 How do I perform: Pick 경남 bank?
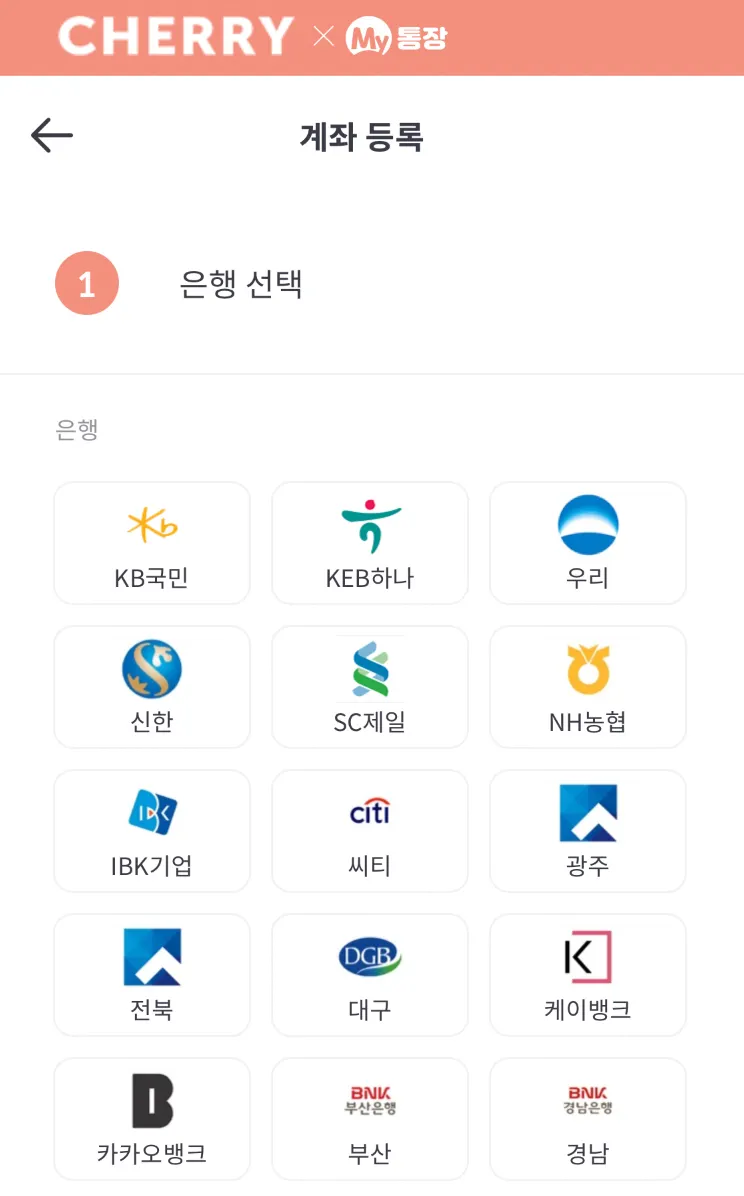point(588,1119)
